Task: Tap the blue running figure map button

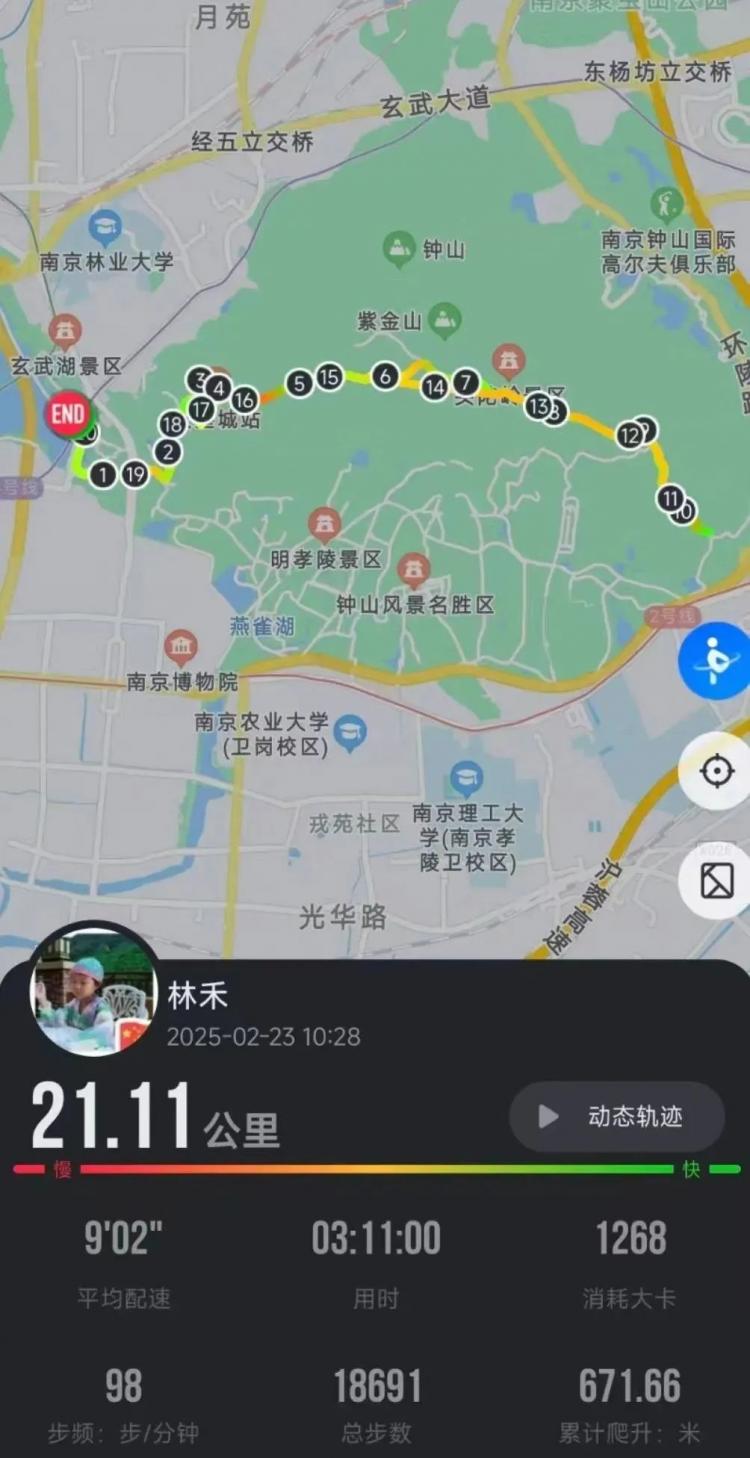Action: [x=716, y=661]
